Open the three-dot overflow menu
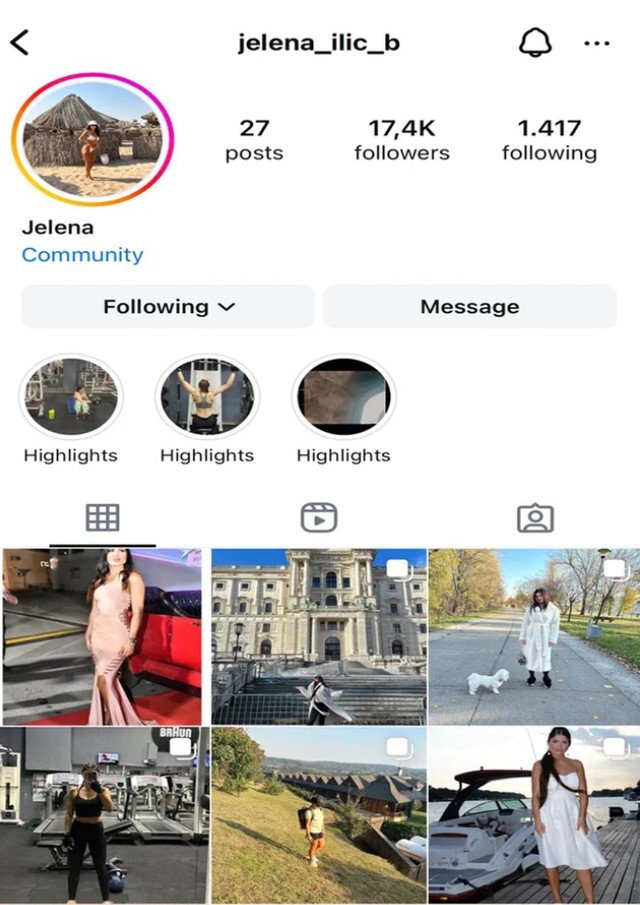Screen dimensions: 640x905 [x=596, y=43]
